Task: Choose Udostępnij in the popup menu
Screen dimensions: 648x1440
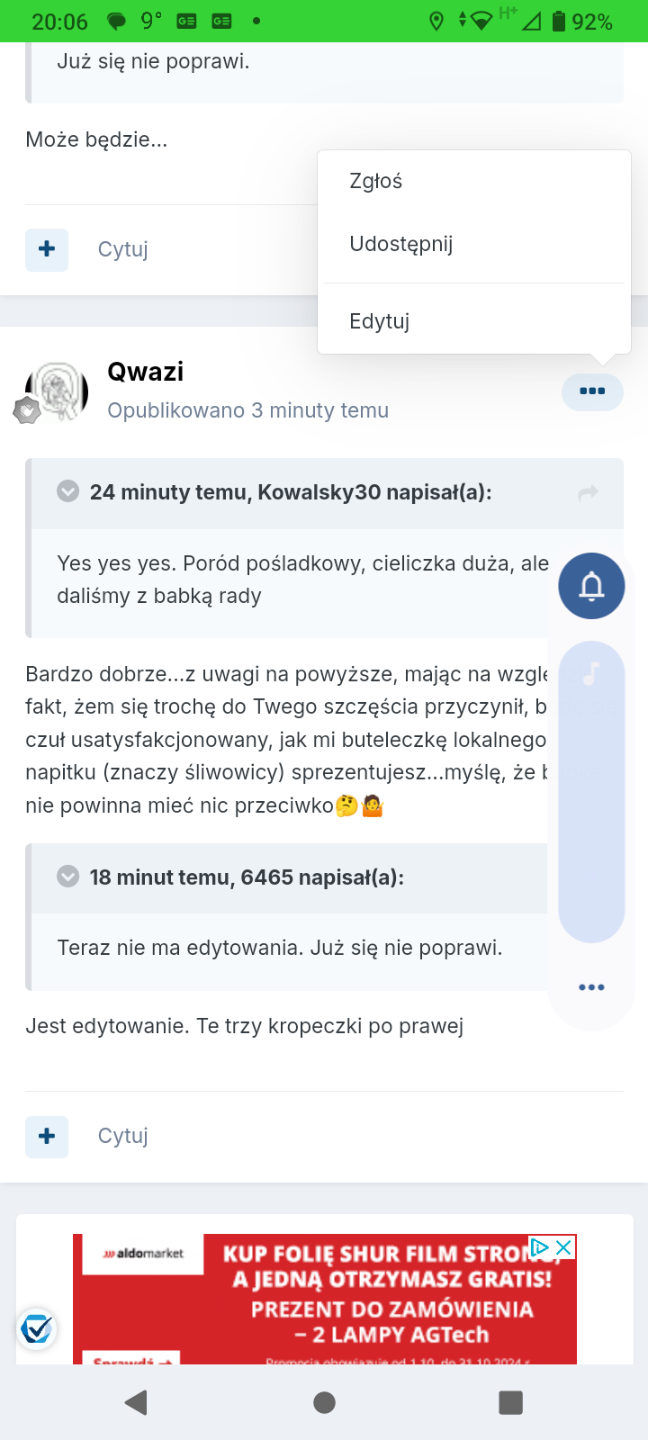Action: pyautogui.click(x=401, y=244)
